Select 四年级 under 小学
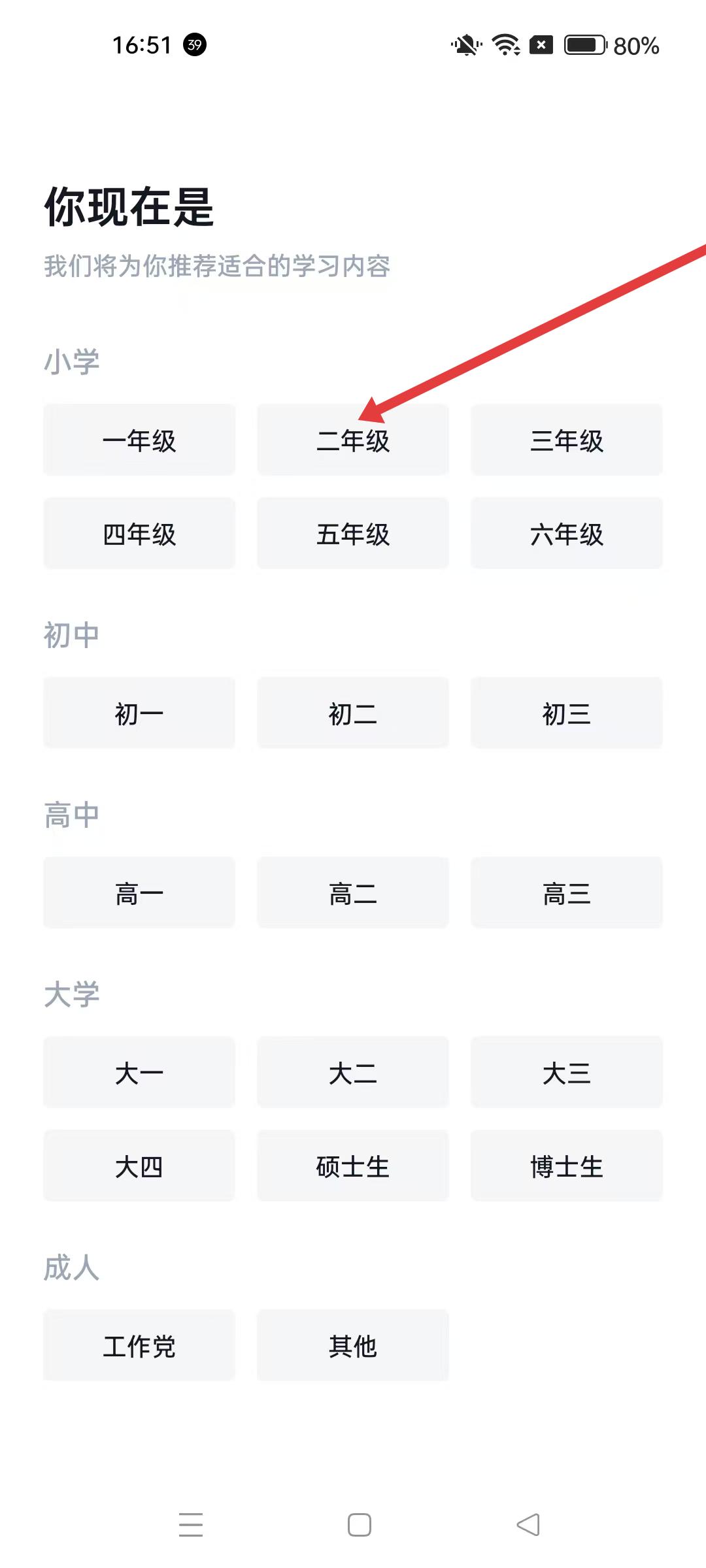This screenshot has height=1568, width=706. [x=139, y=534]
